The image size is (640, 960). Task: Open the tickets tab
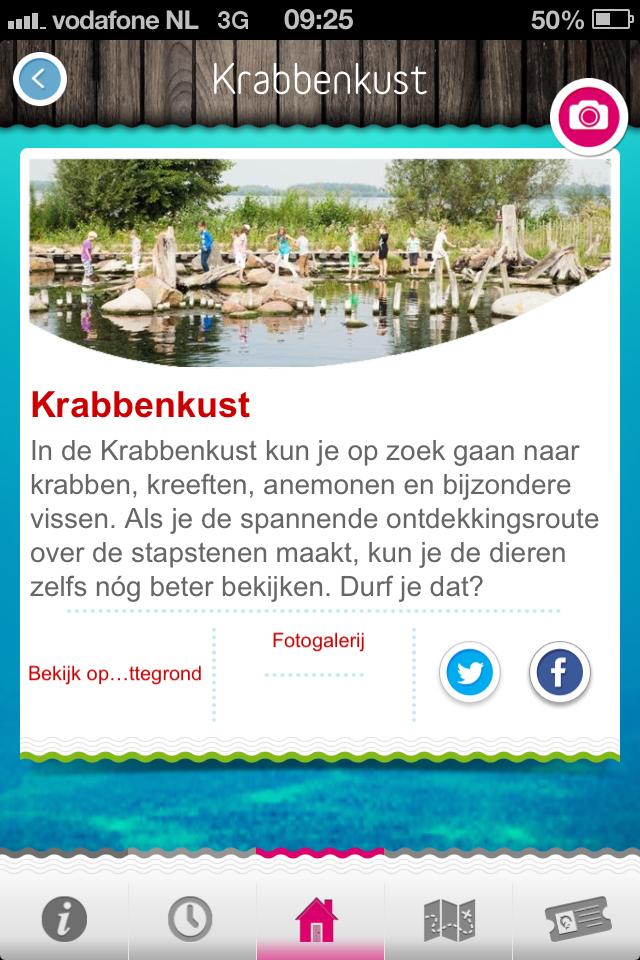point(576,920)
